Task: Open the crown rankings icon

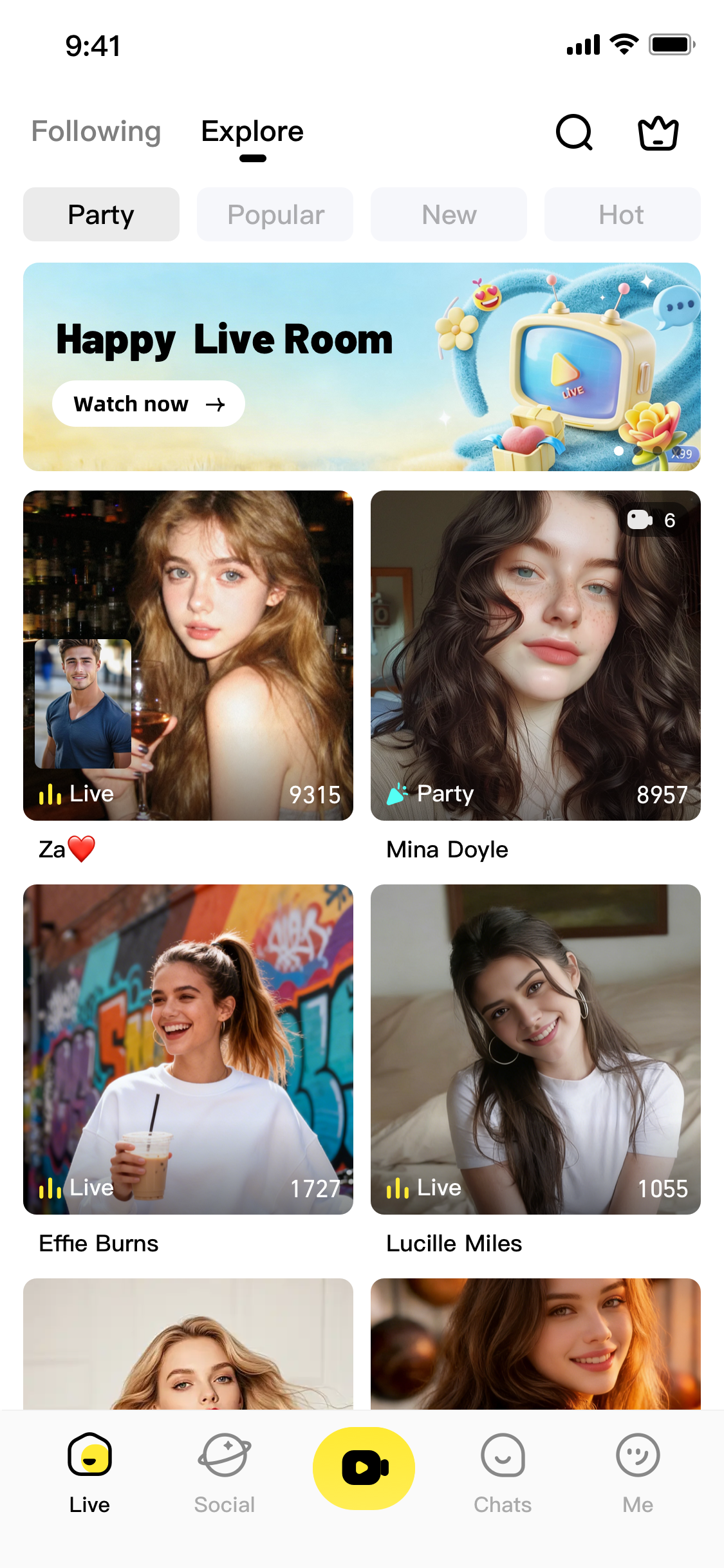Action: coord(658,133)
